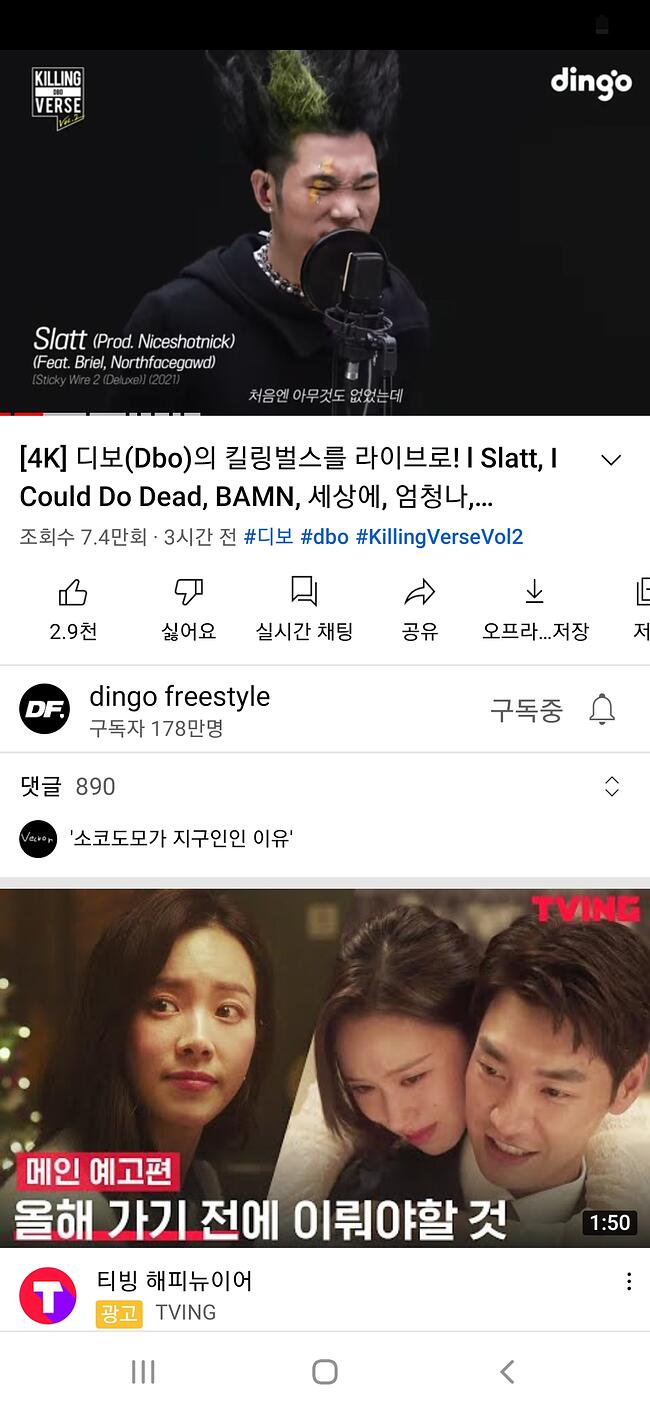
Task: Like the Dbo Killing Verse video
Action: (73, 609)
